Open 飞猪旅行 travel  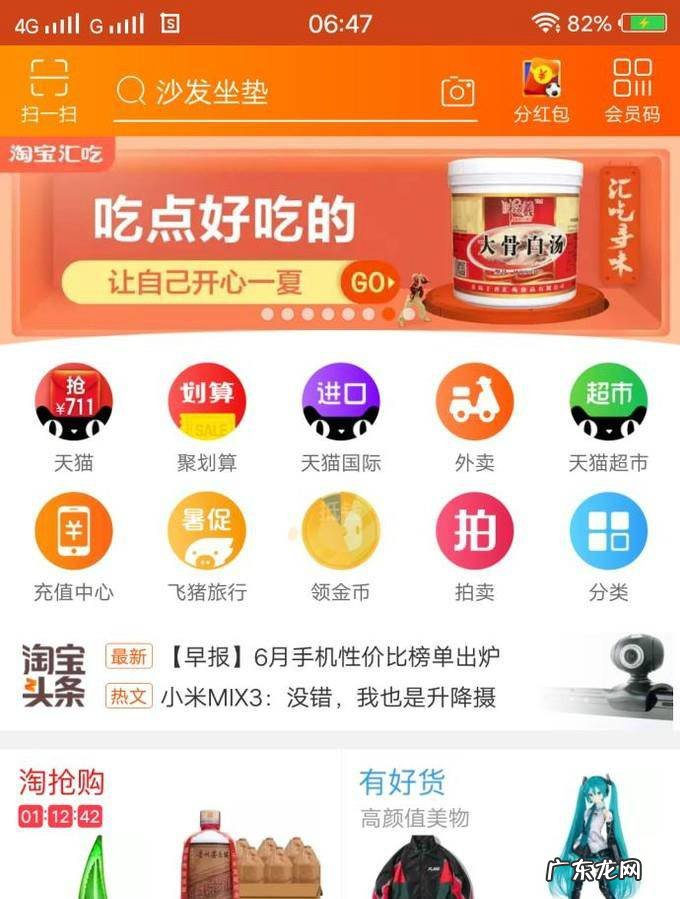point(207,546)
